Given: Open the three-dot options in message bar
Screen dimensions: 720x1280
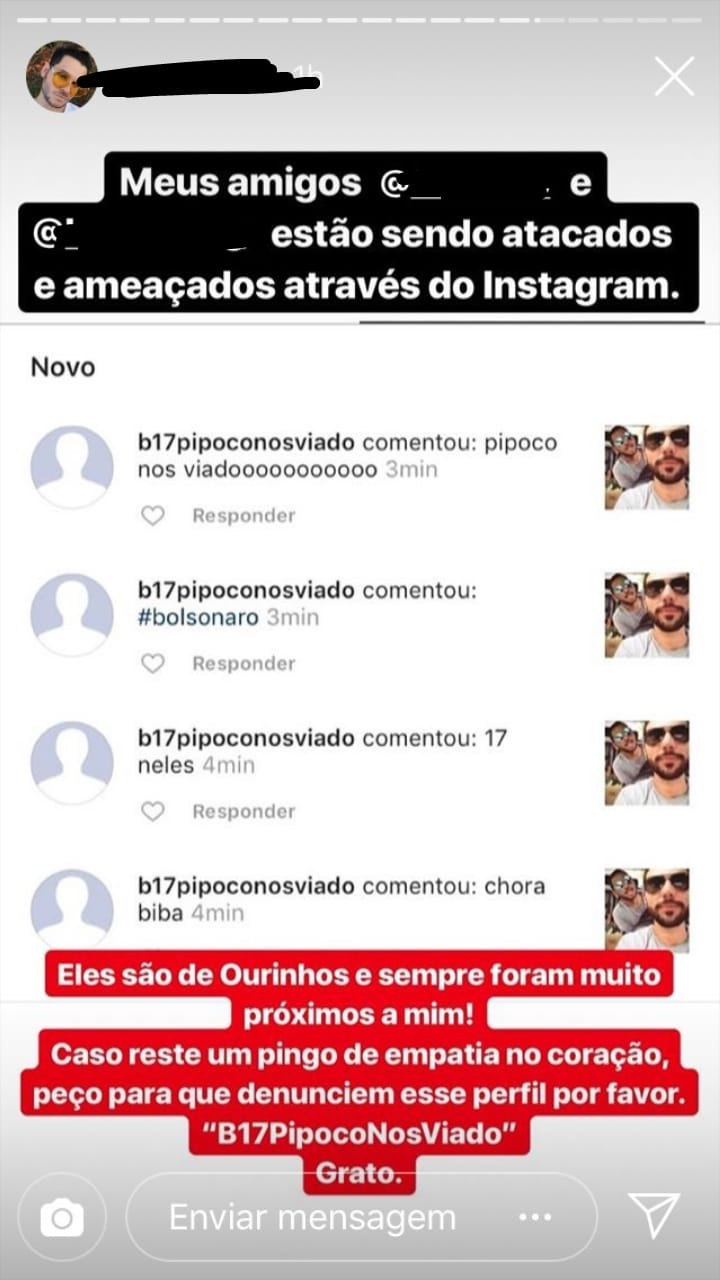Looking at the screenshot, I should pos(536,1217).
